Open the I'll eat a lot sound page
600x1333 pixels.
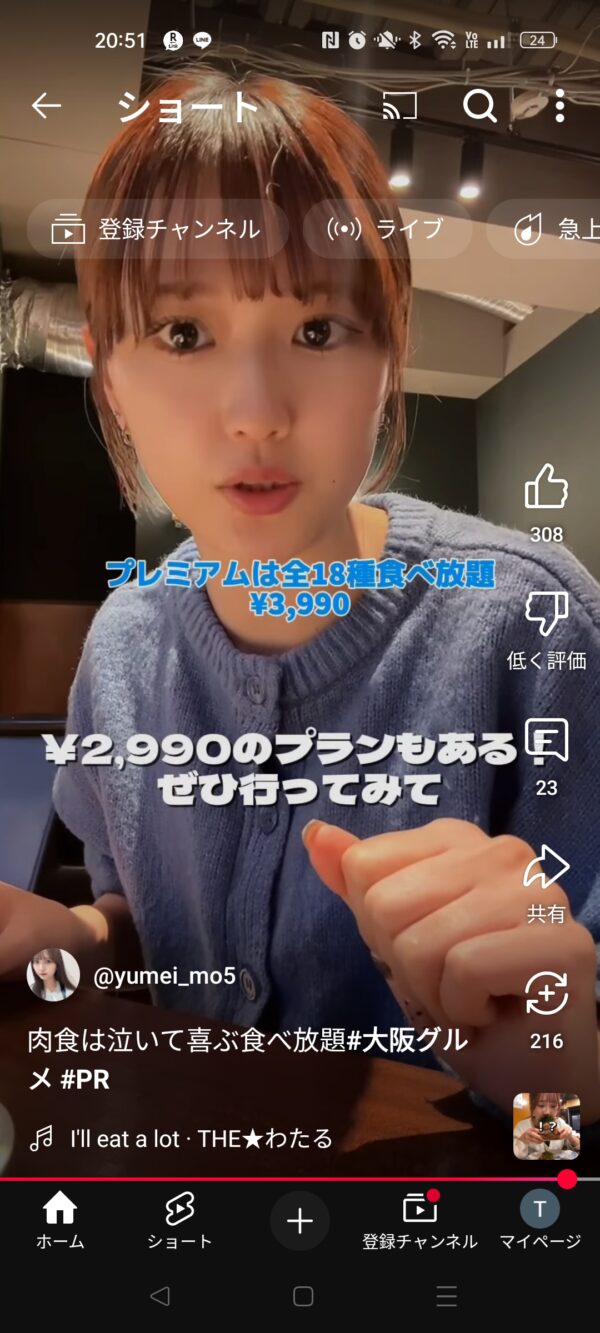(200, 1138)
